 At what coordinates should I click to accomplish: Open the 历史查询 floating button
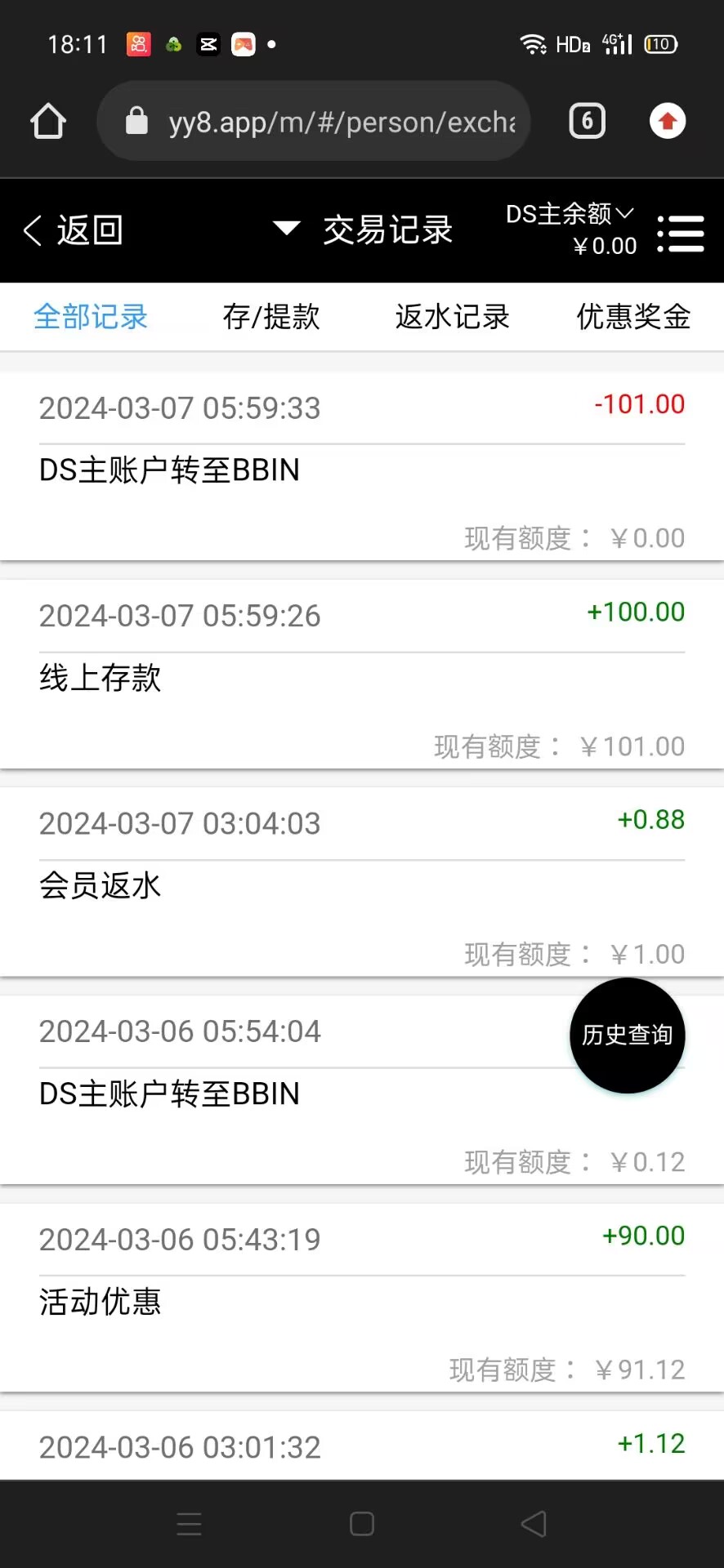627,1035
